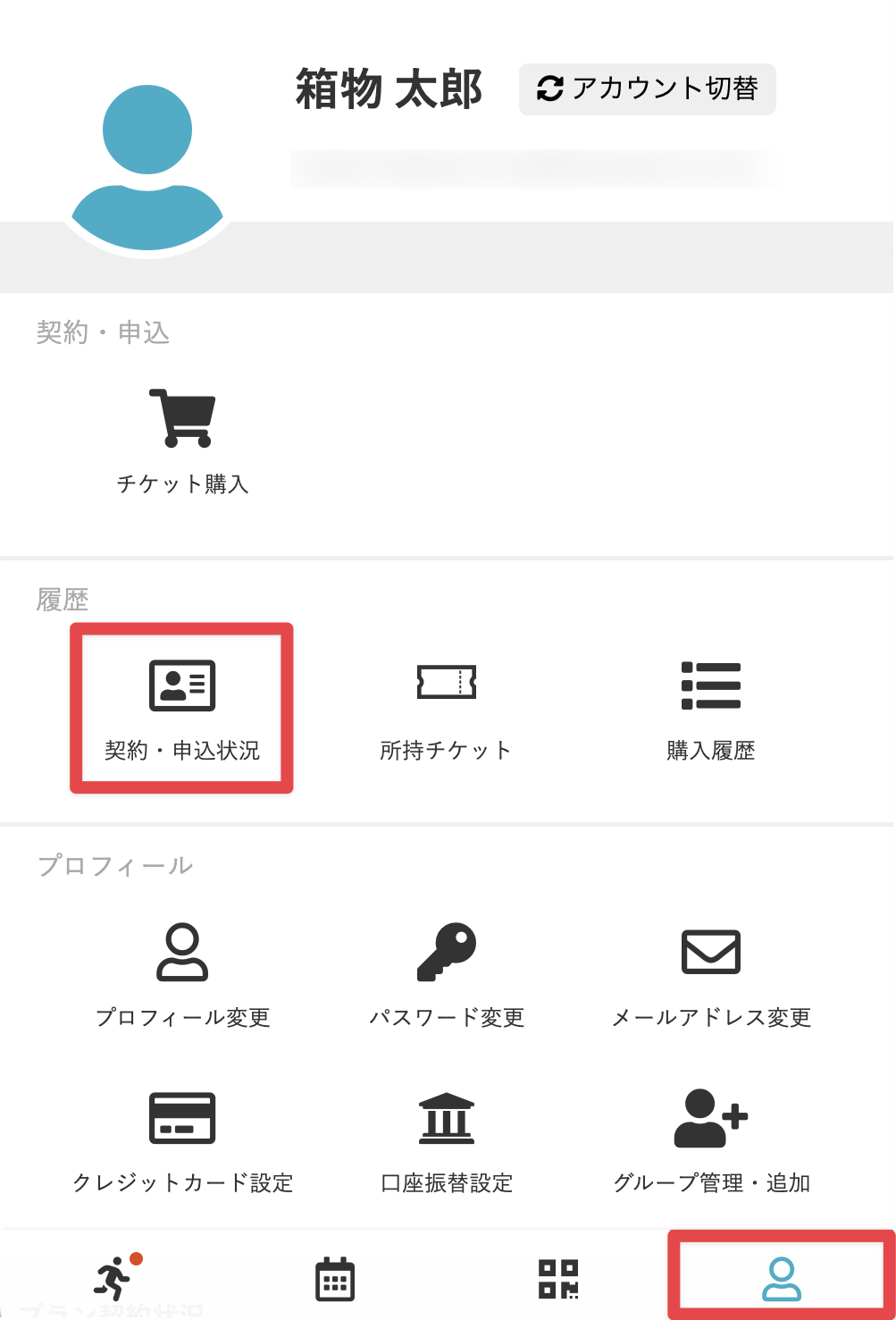The image size is (896, 1320).
Task: Open プロフィール変更
Action: (x=182, y=974)
